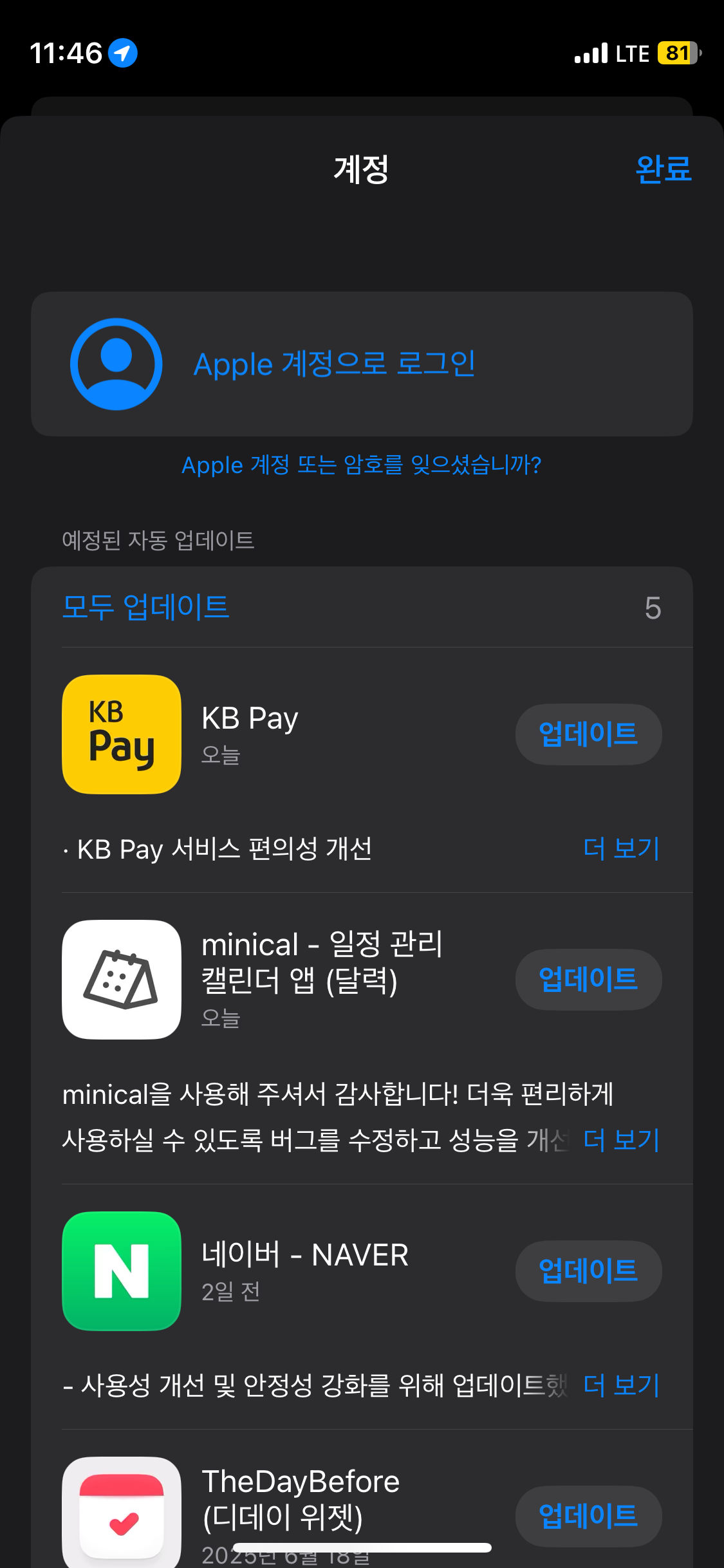Open the forgot Apple account or password link

click(361, 465)
